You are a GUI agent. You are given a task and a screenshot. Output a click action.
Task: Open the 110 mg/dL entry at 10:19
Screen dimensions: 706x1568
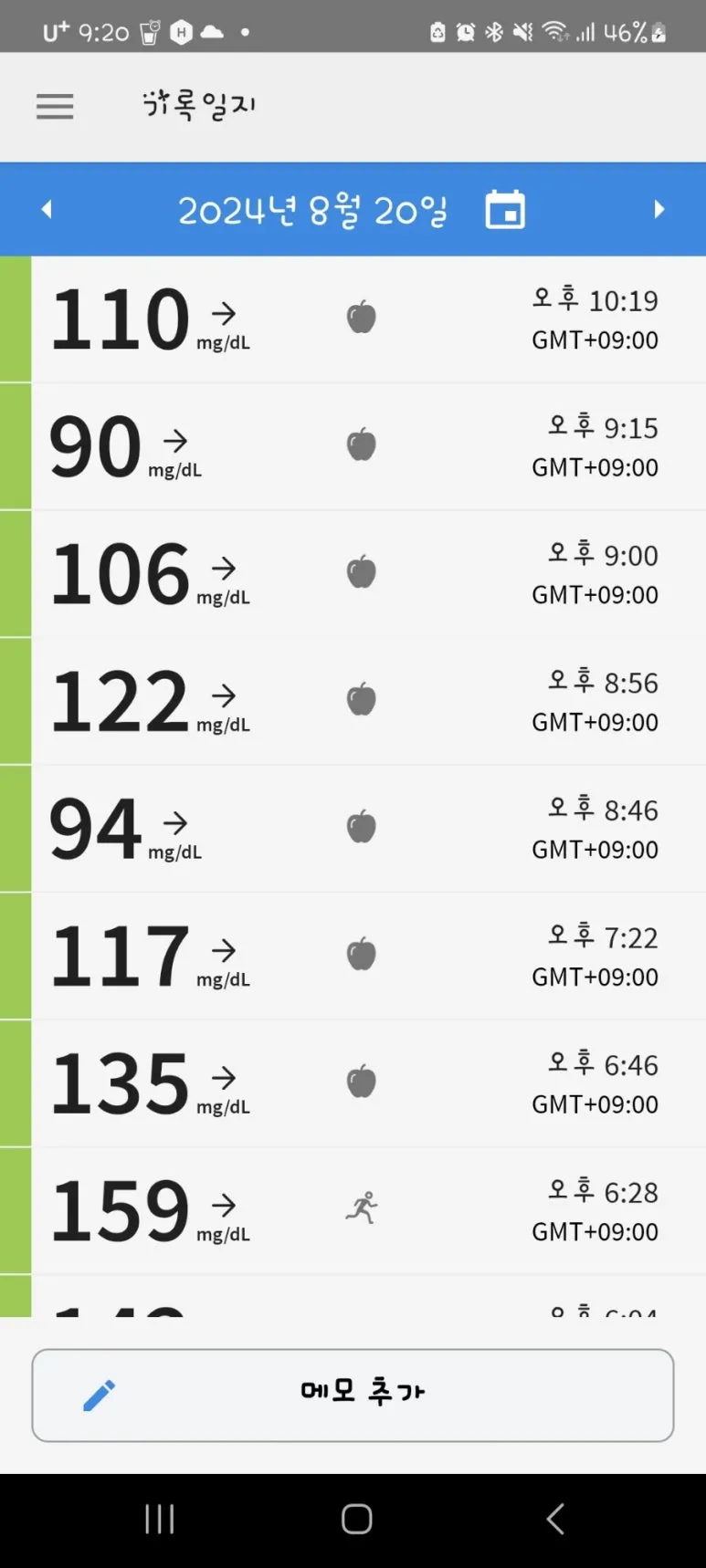(365, 319)
